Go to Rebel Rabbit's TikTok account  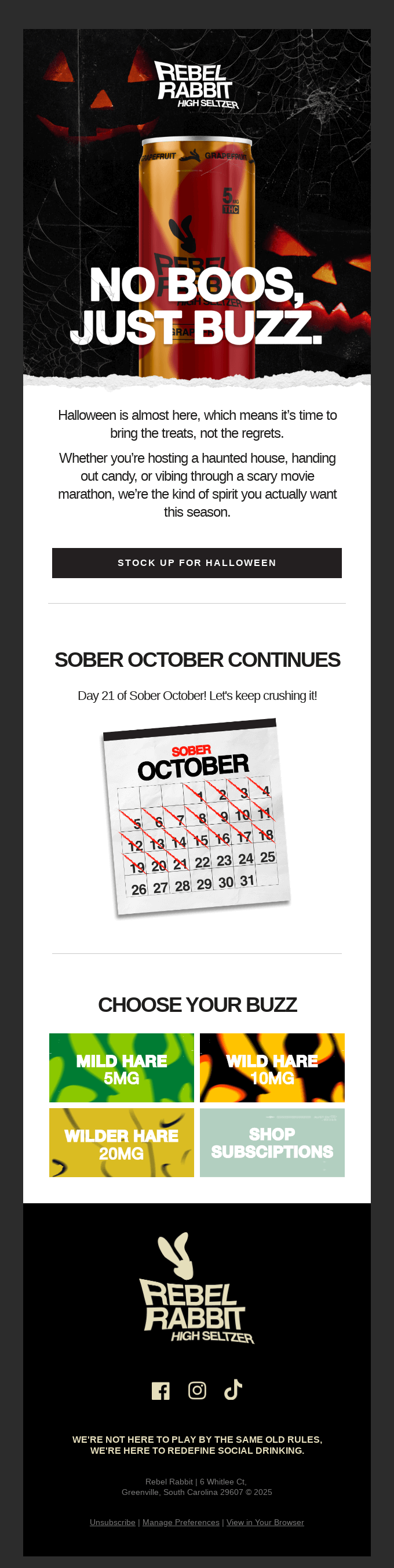coord(233,1391)
